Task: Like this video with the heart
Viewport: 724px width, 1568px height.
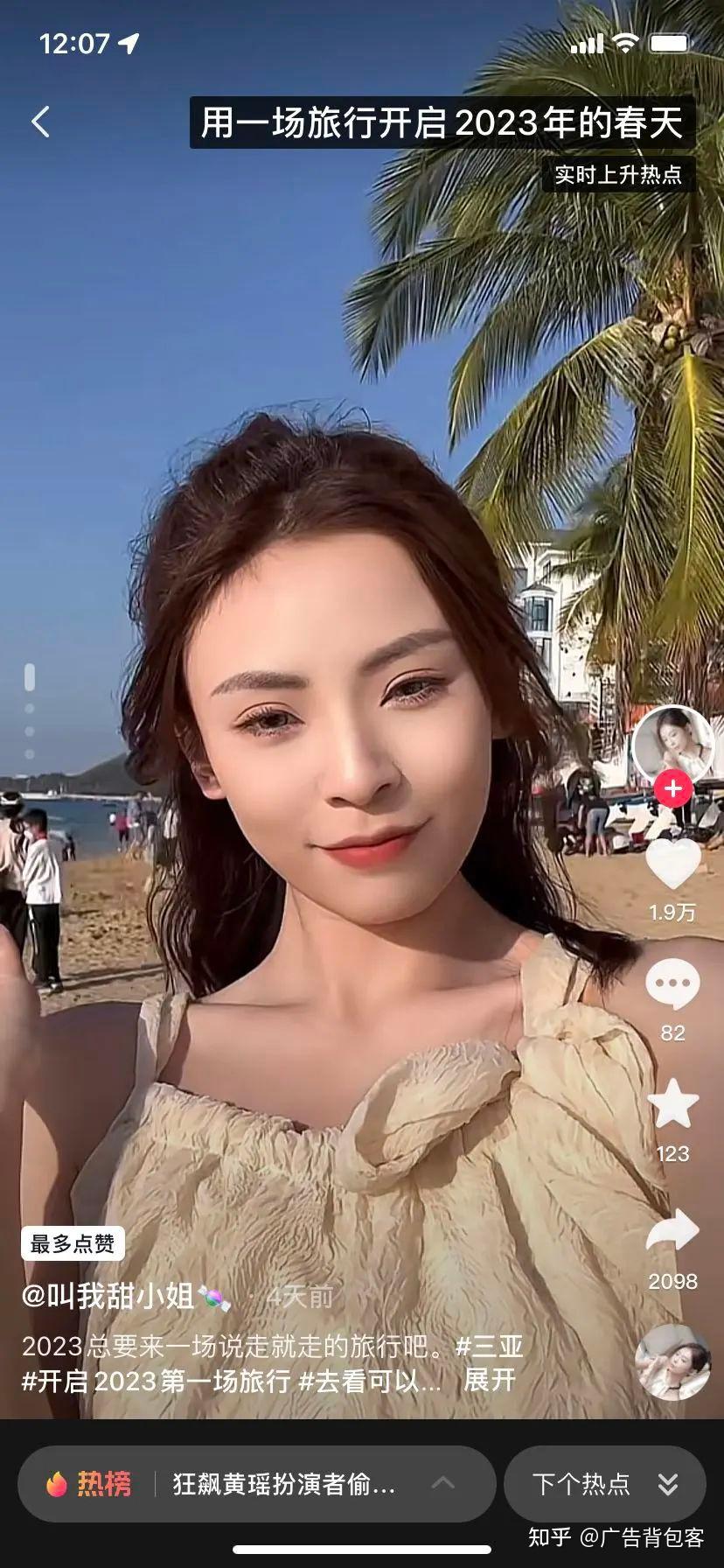Action: [672, 865]
